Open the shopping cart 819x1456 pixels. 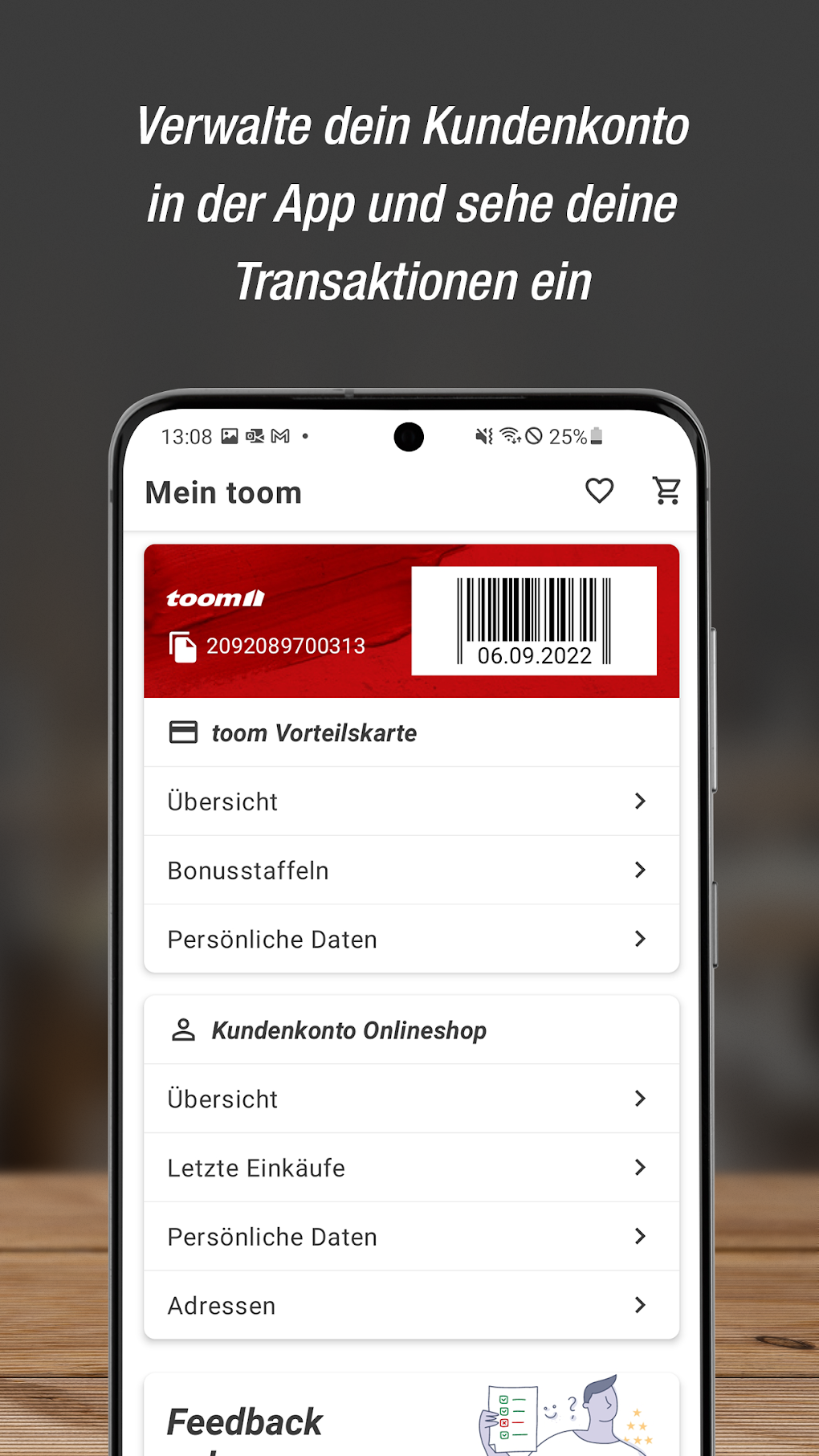click(666, 491)
